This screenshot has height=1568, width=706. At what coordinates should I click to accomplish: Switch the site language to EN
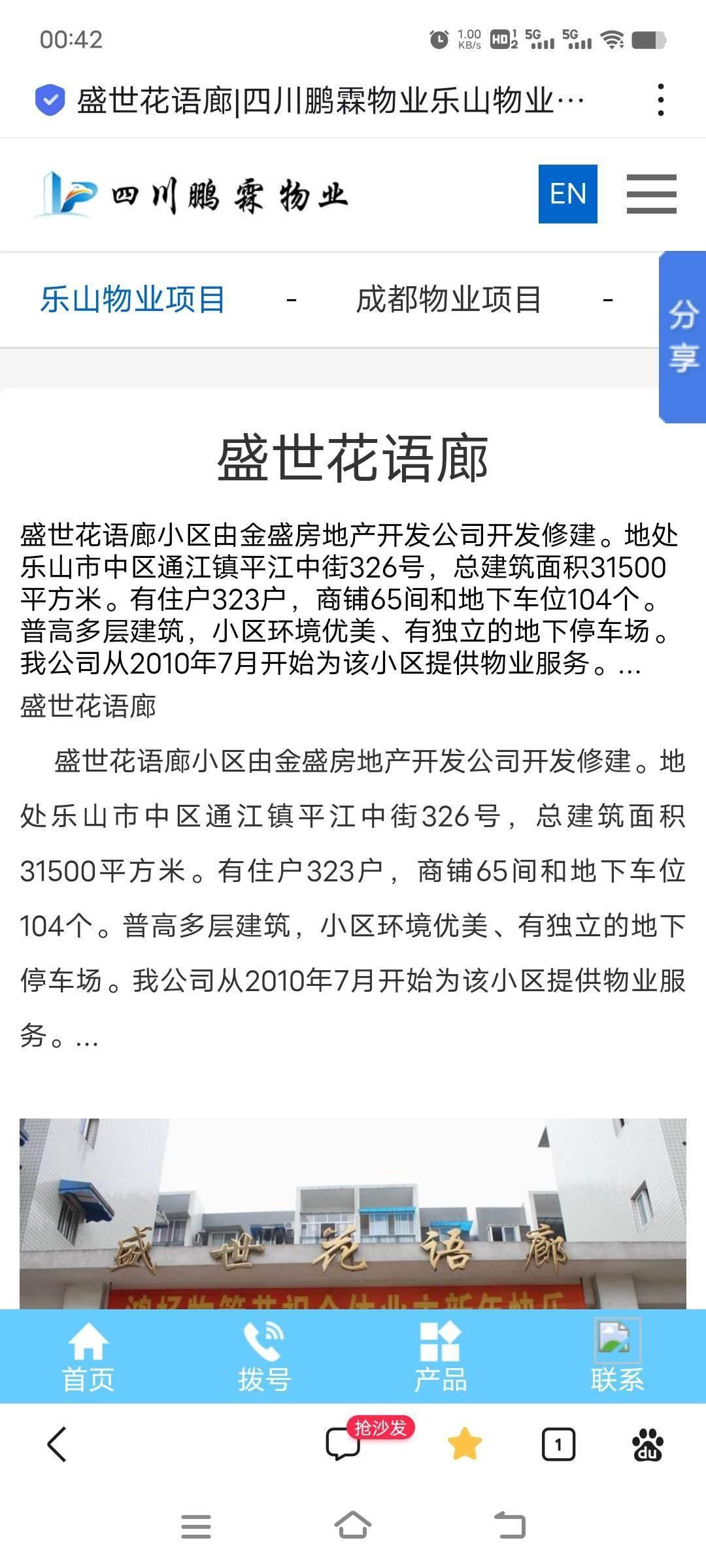click(x=567, y=194)
